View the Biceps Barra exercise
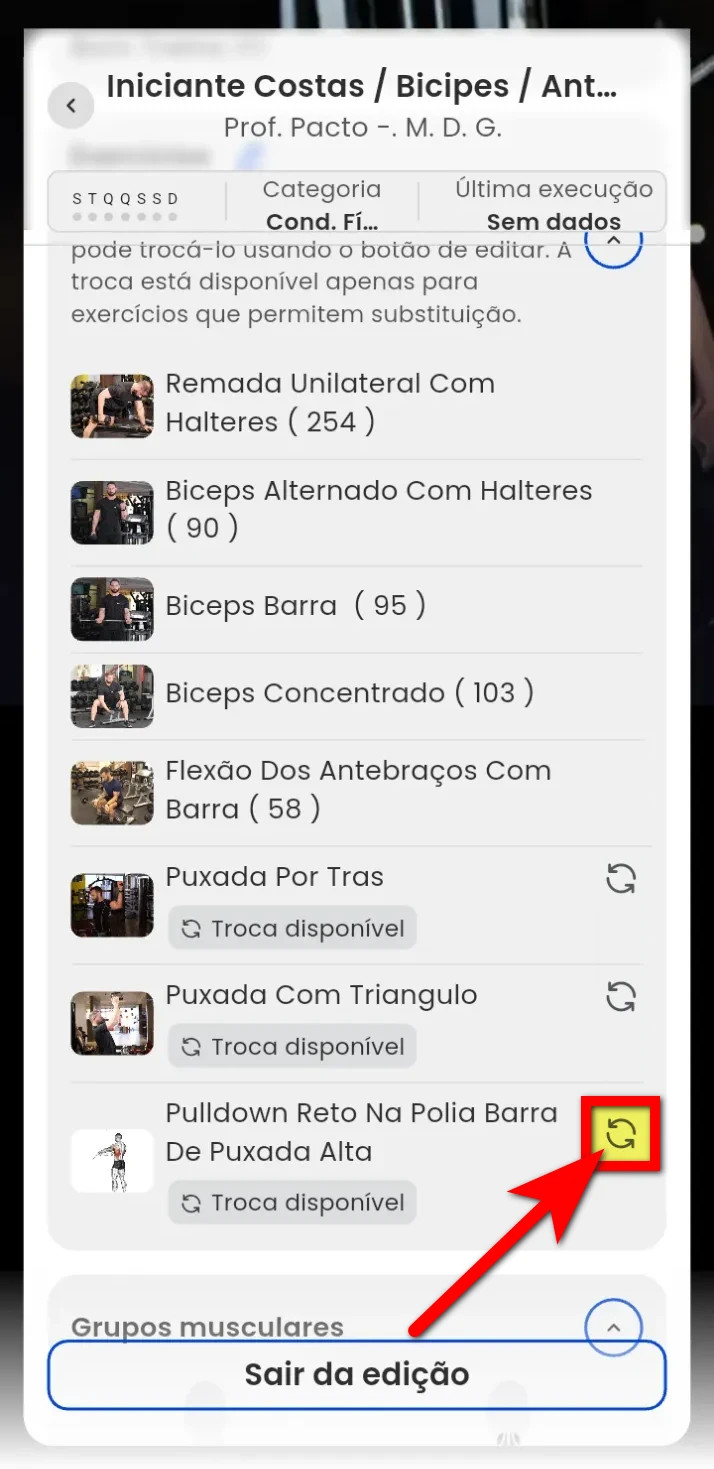Screen dimensions: 714x1469 click(x=295, y=607)
